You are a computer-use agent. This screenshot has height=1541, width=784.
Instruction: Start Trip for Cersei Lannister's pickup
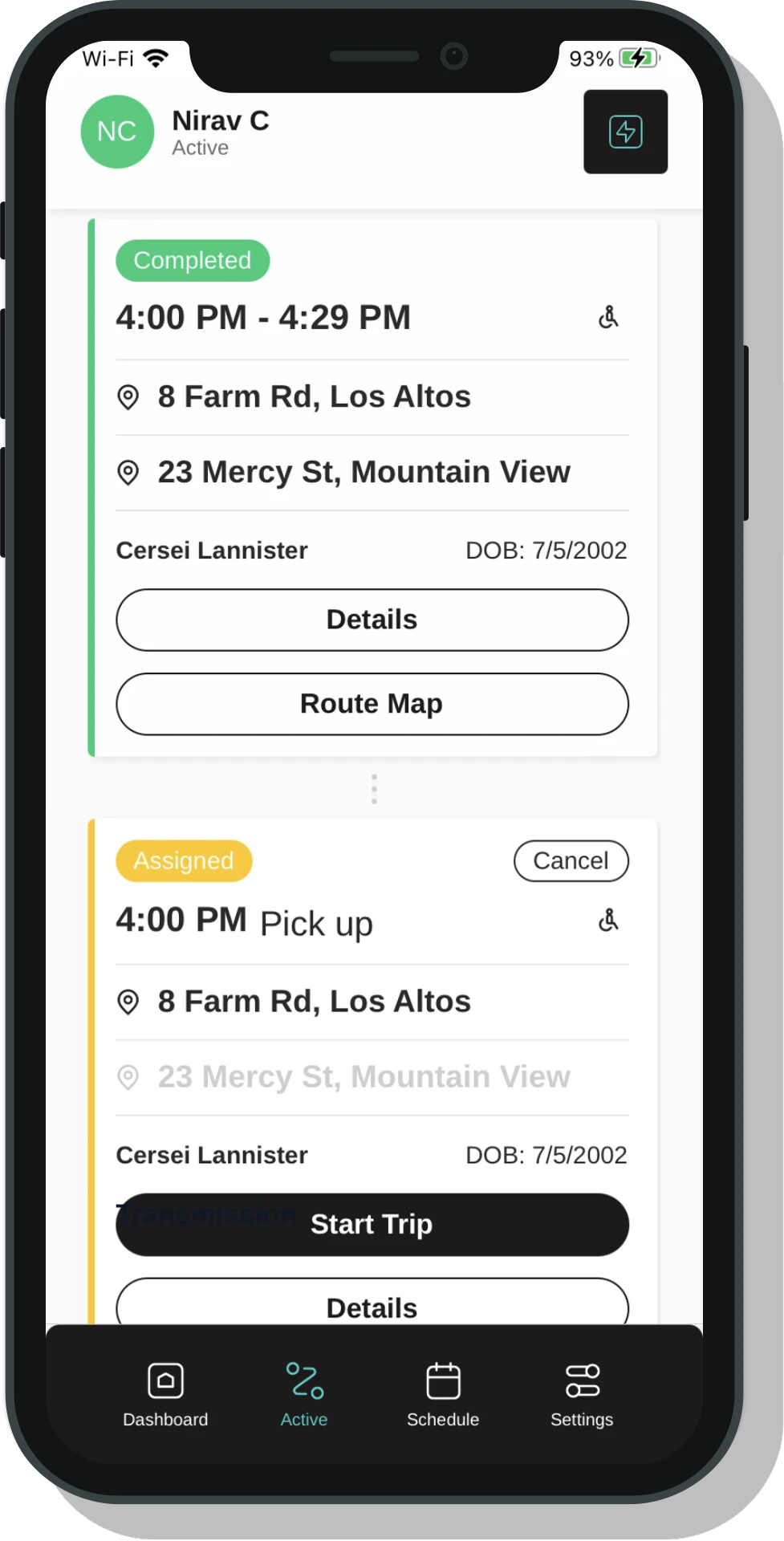pyautogui.click(x=372, y=1225)
